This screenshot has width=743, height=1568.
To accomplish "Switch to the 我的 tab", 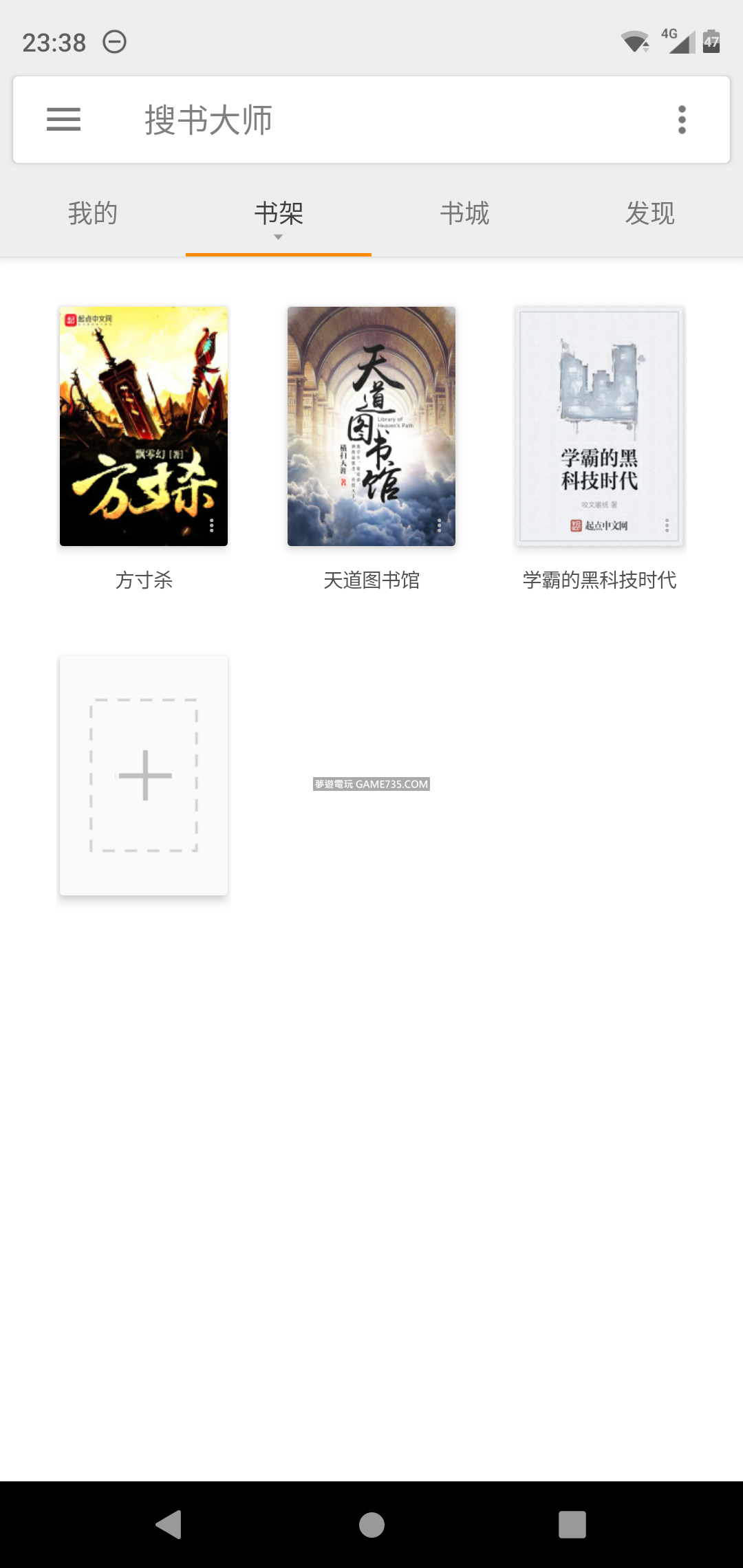I will (x=93, y=214).
